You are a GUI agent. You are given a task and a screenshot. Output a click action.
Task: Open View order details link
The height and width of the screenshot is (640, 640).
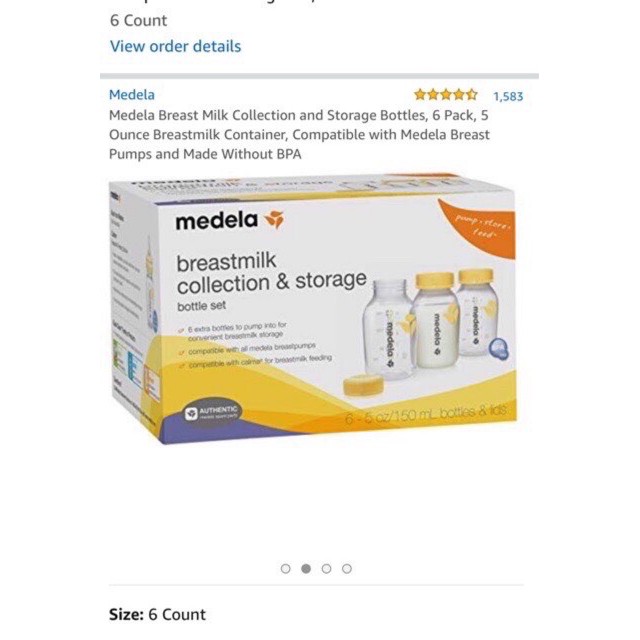175,46
